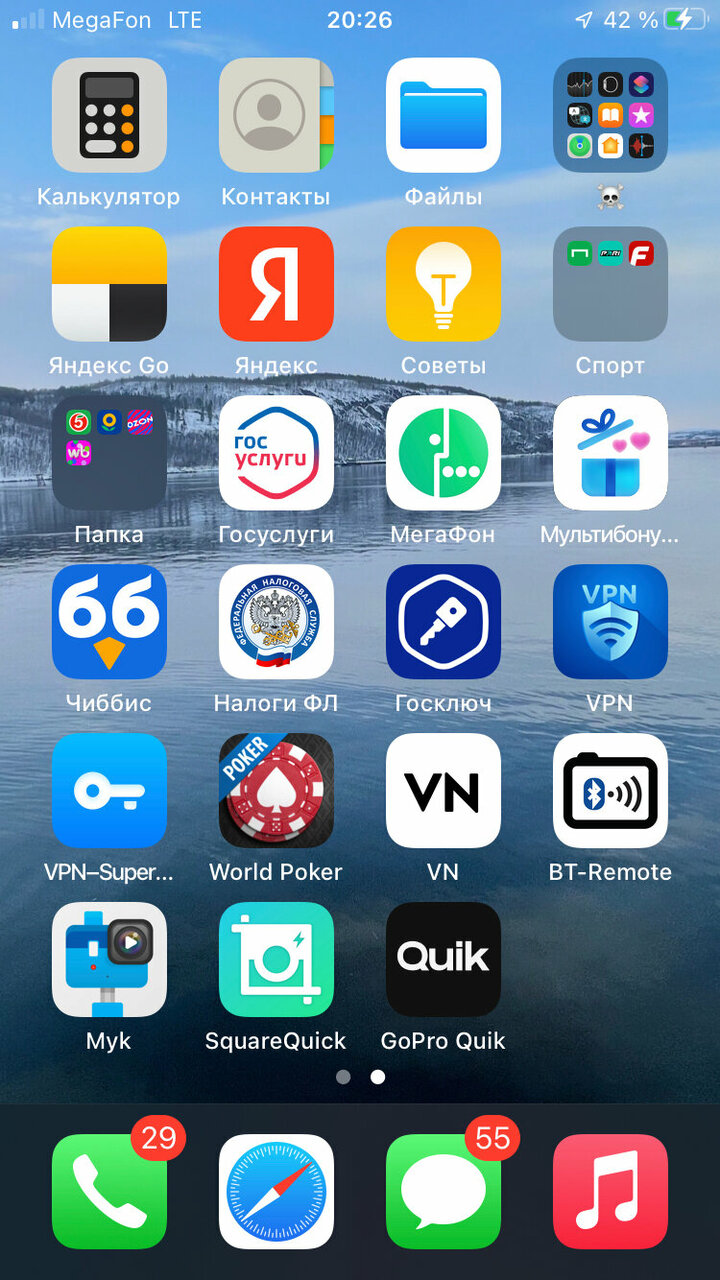
Task: Launch the GoPro Quik app
Action: pyautogui.click(x=443, y=960)
